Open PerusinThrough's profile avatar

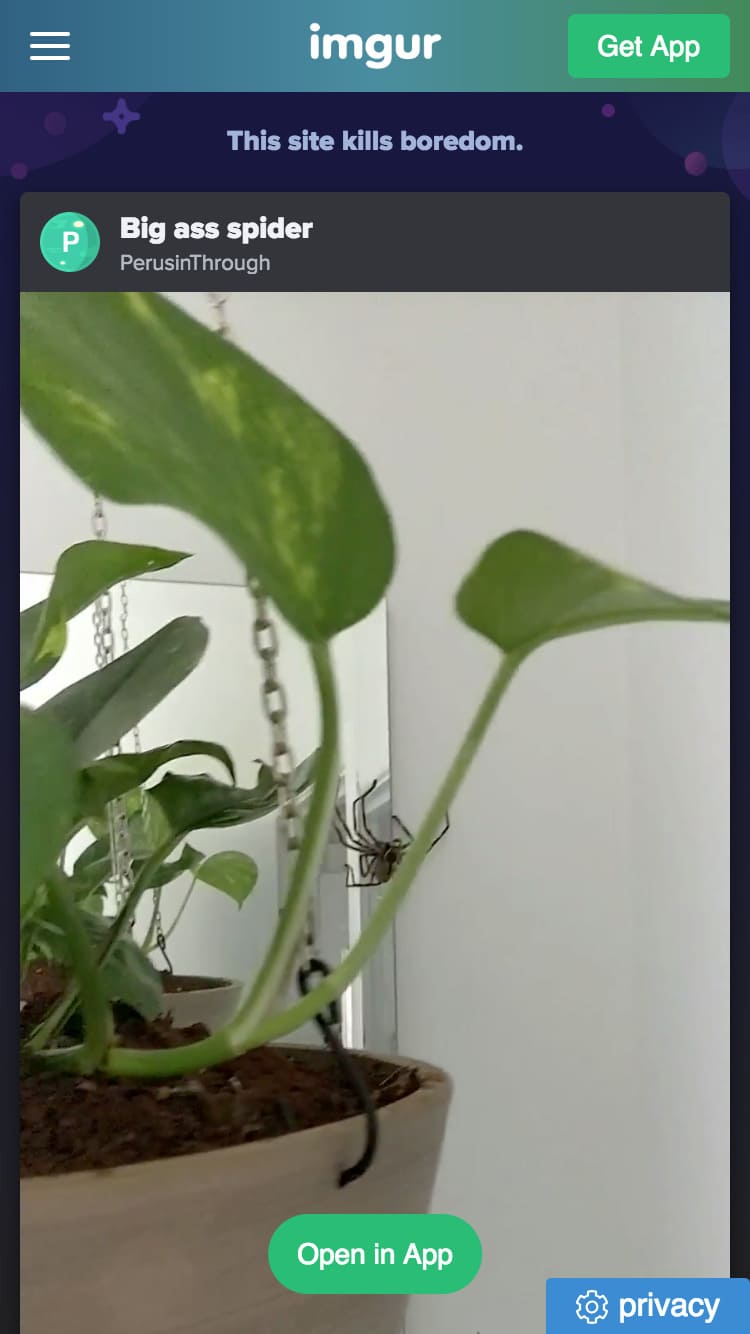coord(70,242)
